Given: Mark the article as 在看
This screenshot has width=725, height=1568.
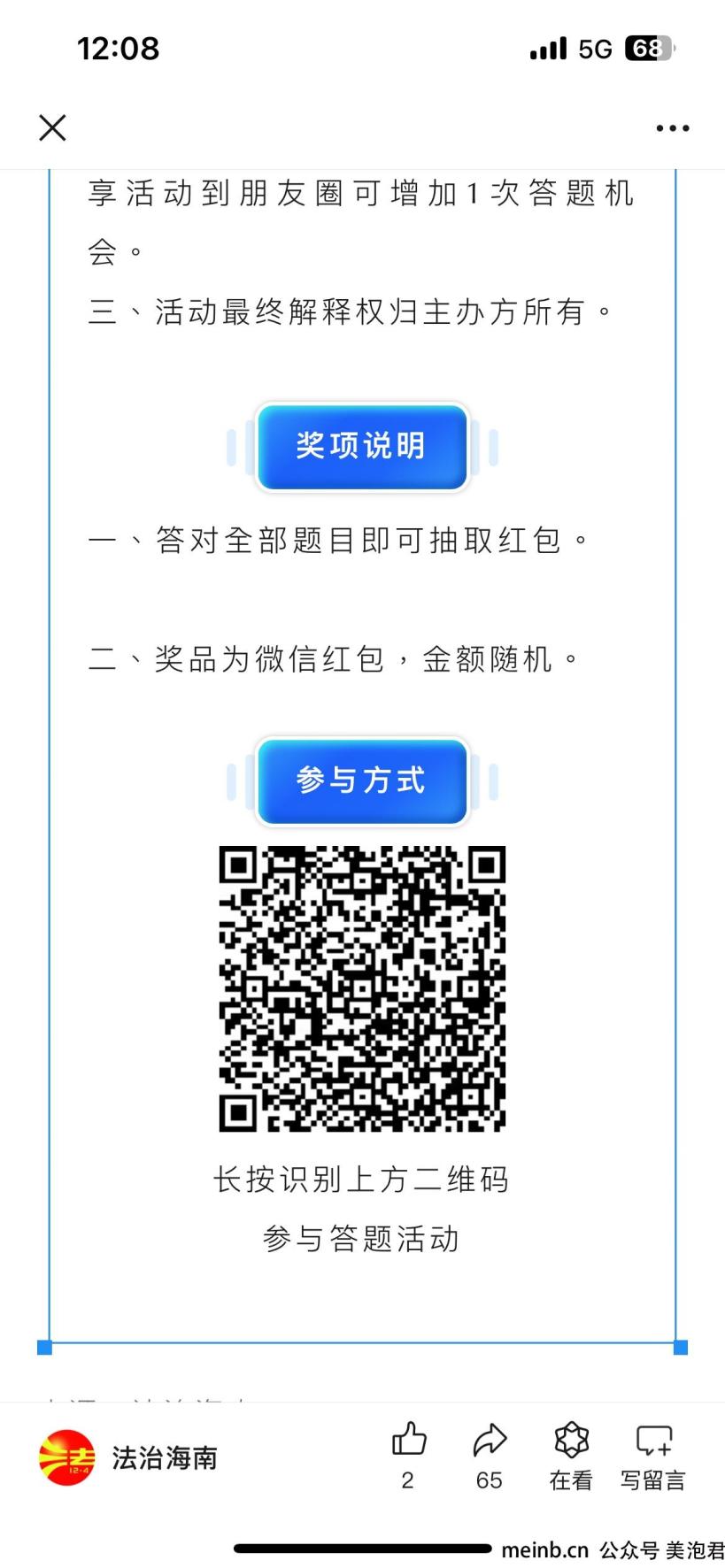Looking at the screenshot, I should (571, 1441).
